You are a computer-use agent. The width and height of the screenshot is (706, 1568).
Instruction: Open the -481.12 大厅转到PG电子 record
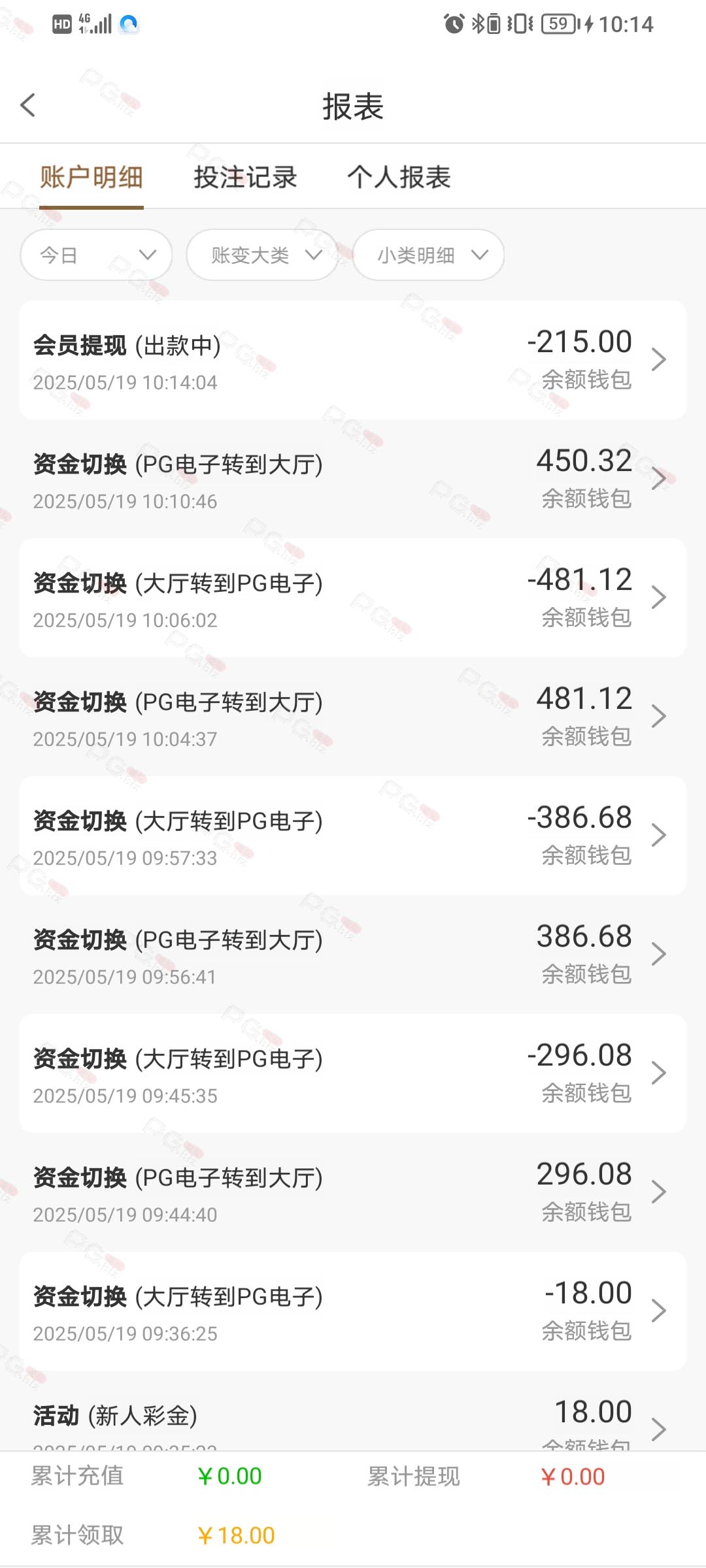[353, 598]
